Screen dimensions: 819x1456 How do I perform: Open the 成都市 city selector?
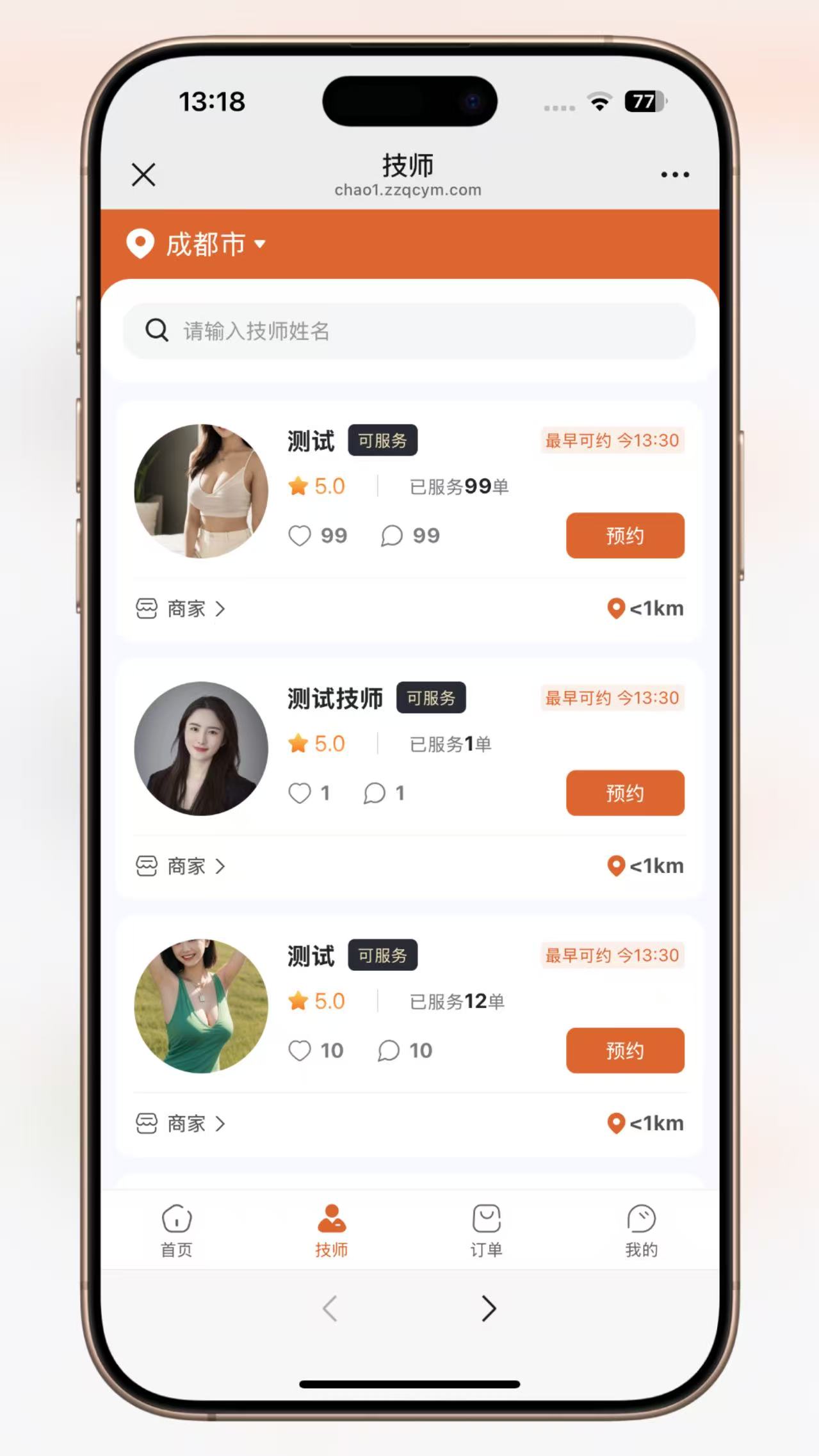196,244
